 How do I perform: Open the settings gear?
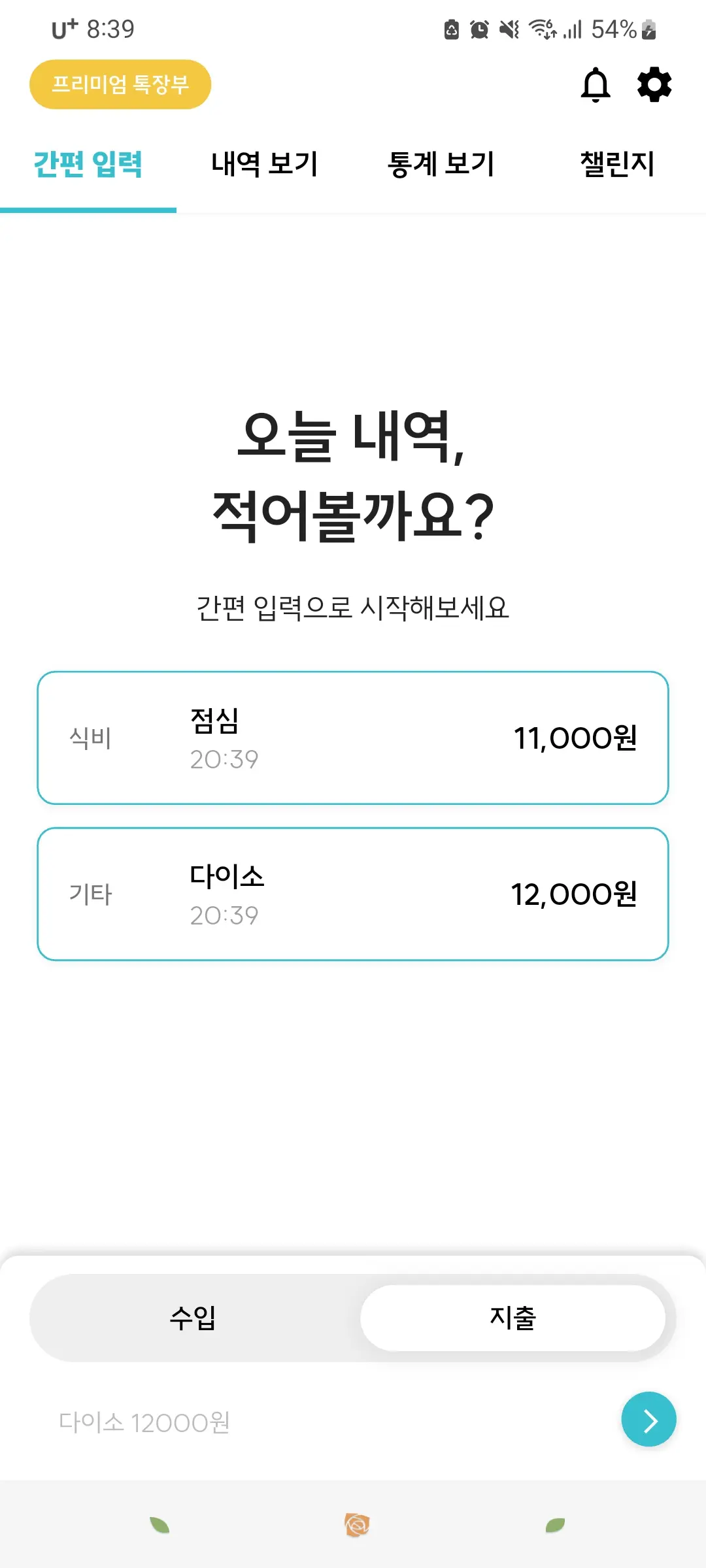click(653, 84)
